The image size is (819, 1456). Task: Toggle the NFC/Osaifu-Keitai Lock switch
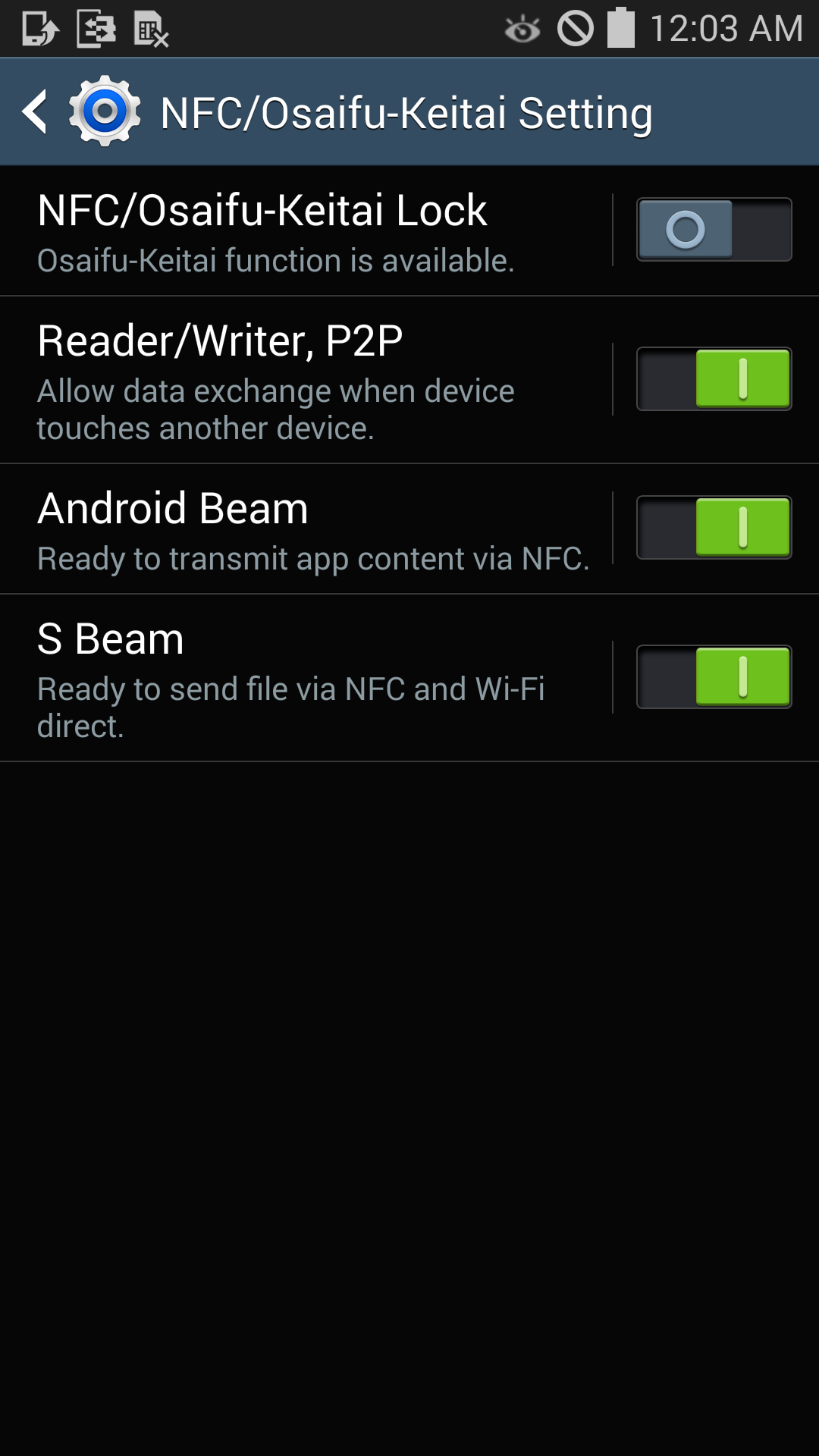[714, 230]
